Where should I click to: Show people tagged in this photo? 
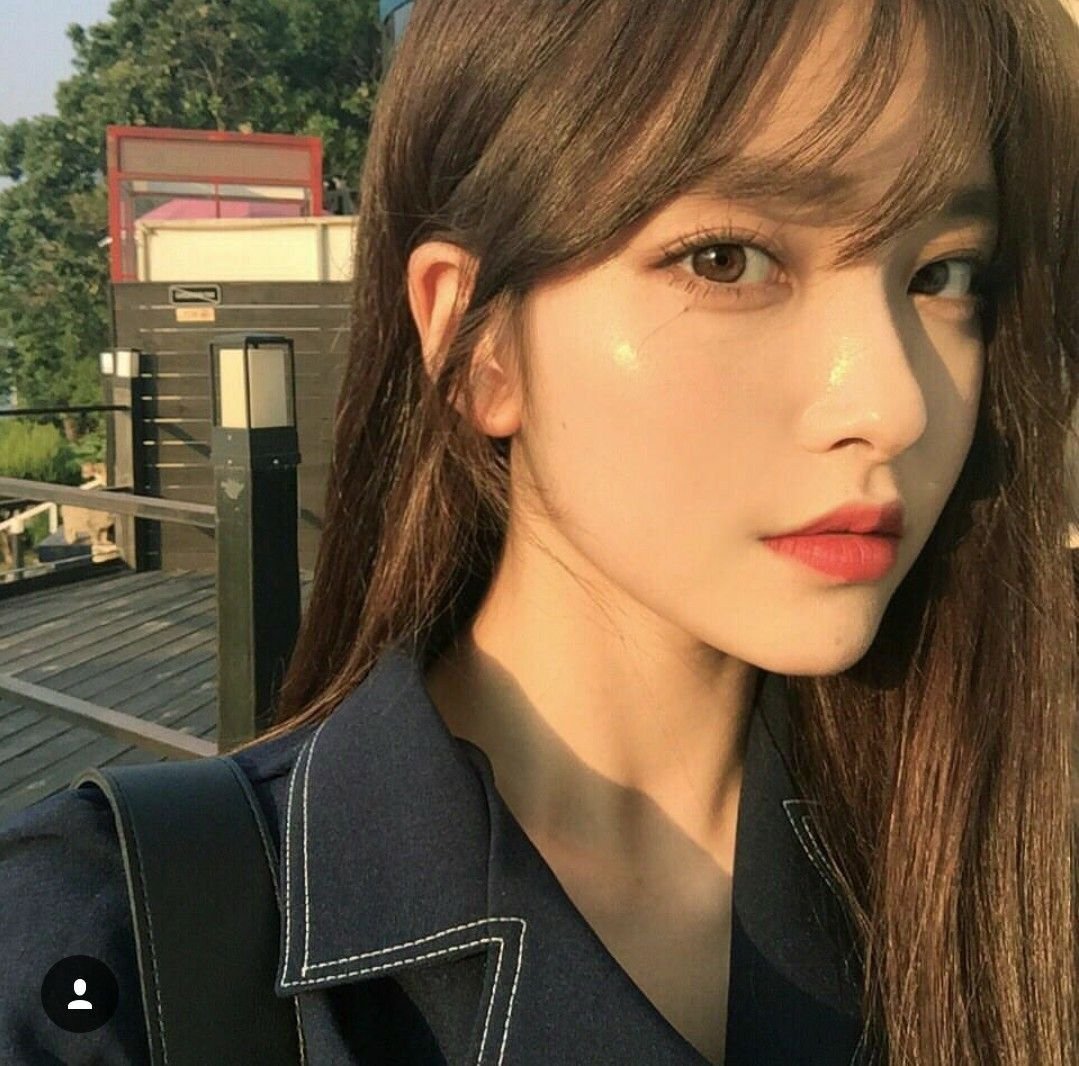pos(80,993)
